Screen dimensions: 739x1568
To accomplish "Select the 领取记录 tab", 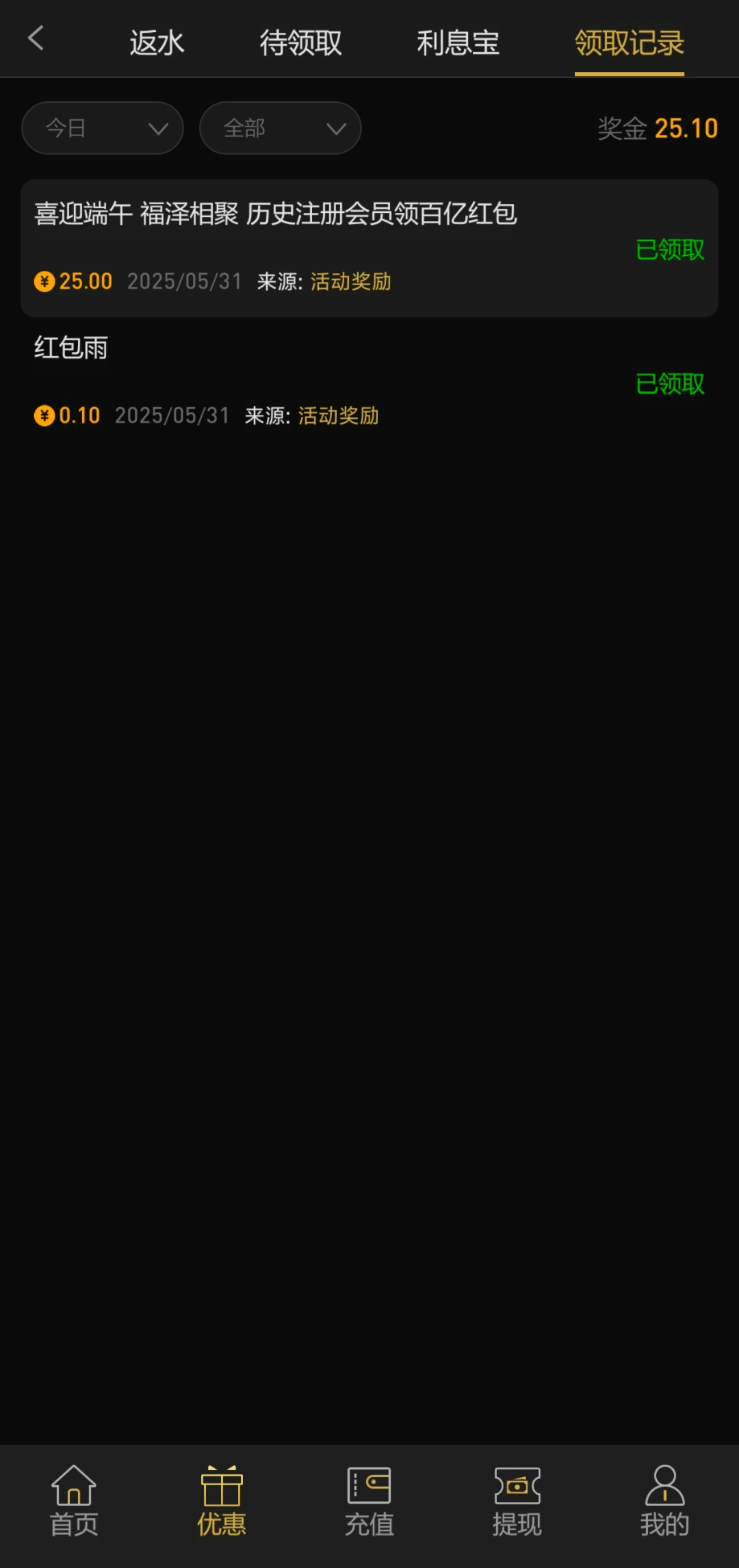I will 629,42.
